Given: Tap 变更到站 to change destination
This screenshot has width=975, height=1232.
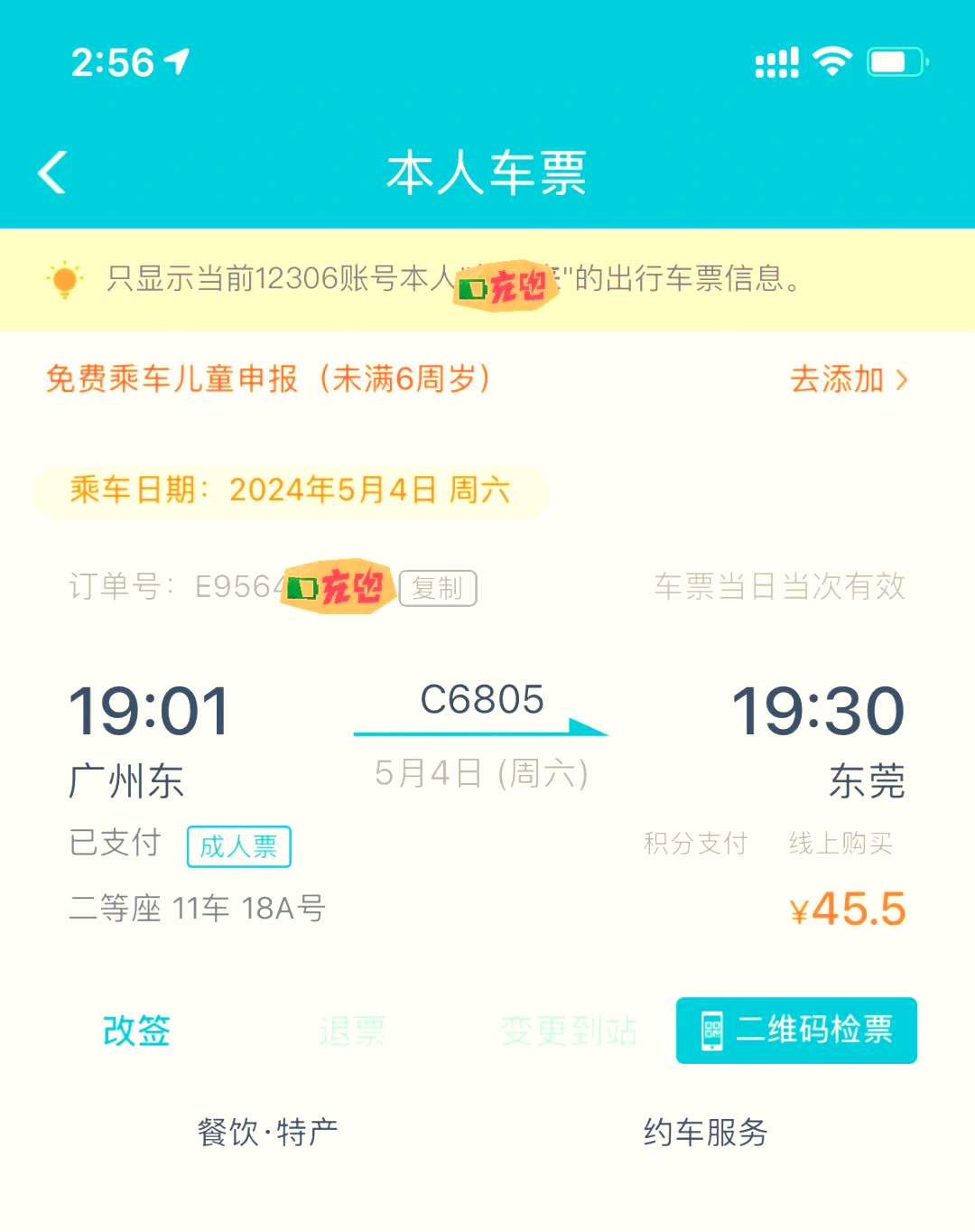Looking at the screenshot, I should pos(570,1031).
